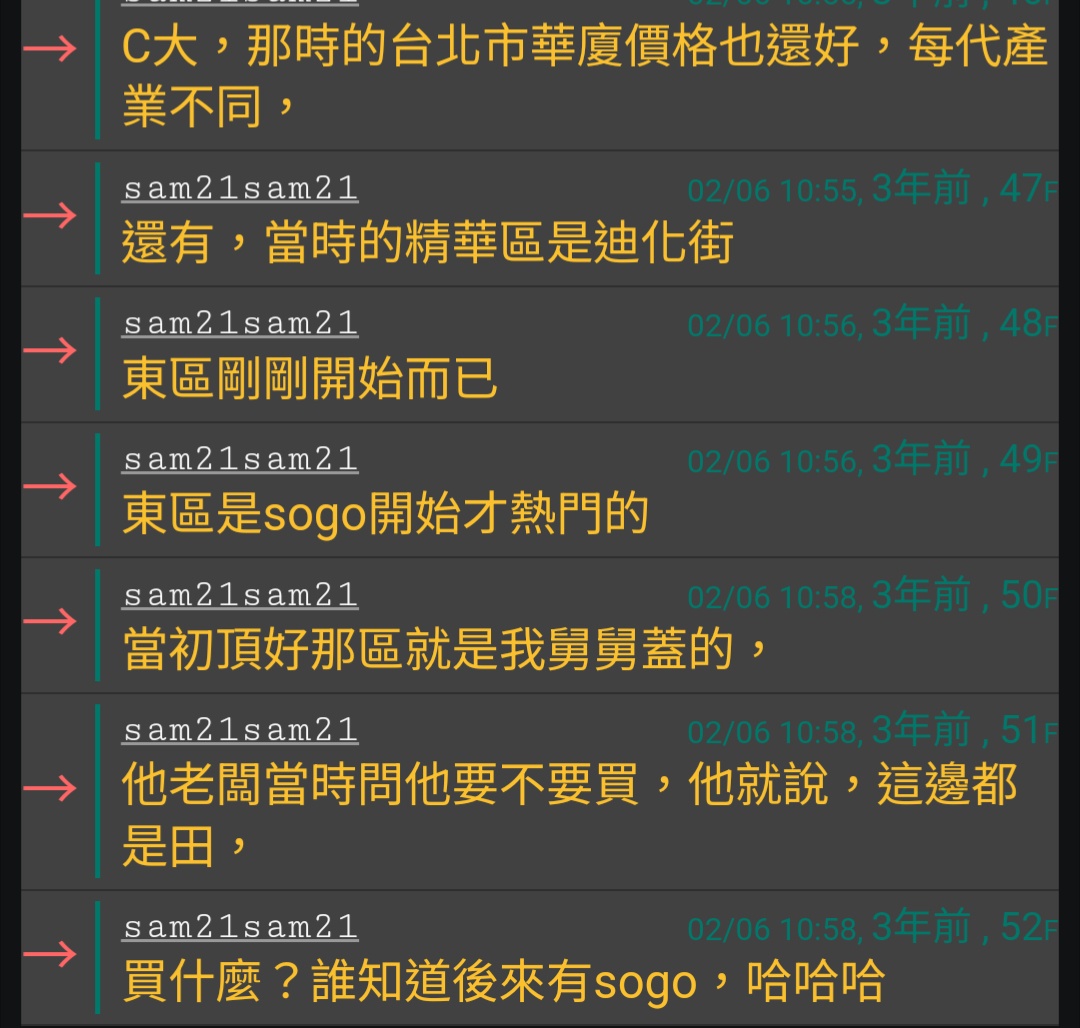Tap the sam21sam21 username on the 48F comment
Viewport: 1080px width, 1028px height.
240,323
